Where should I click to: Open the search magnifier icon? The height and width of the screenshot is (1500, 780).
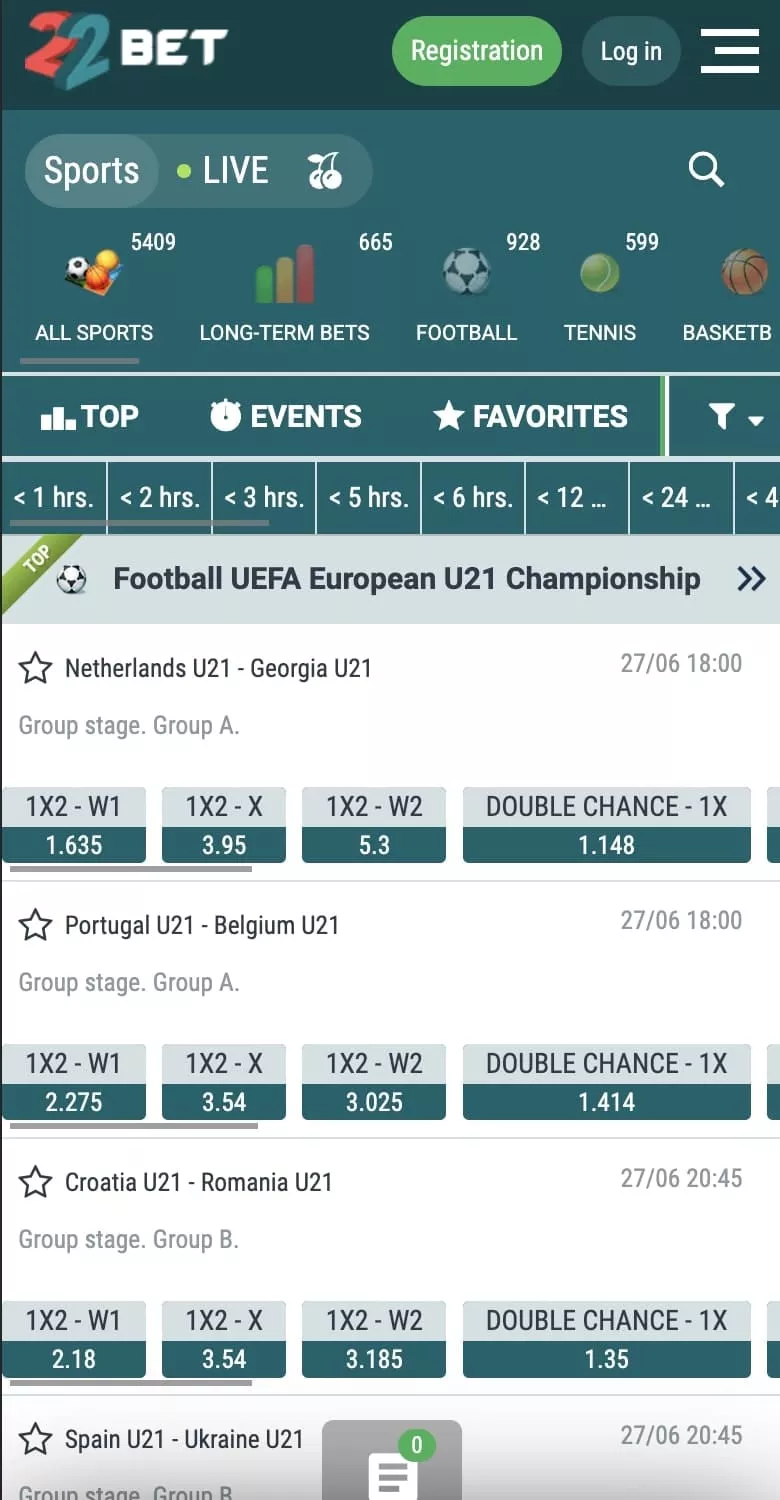tap(706, 170)
